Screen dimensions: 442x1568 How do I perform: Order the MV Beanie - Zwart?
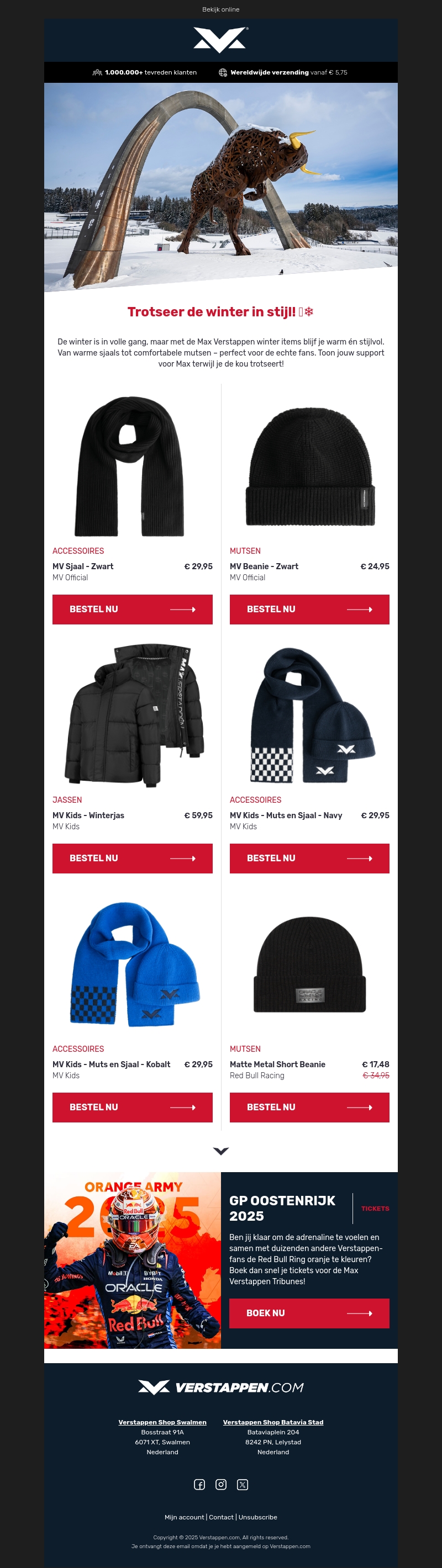point(309,608)
